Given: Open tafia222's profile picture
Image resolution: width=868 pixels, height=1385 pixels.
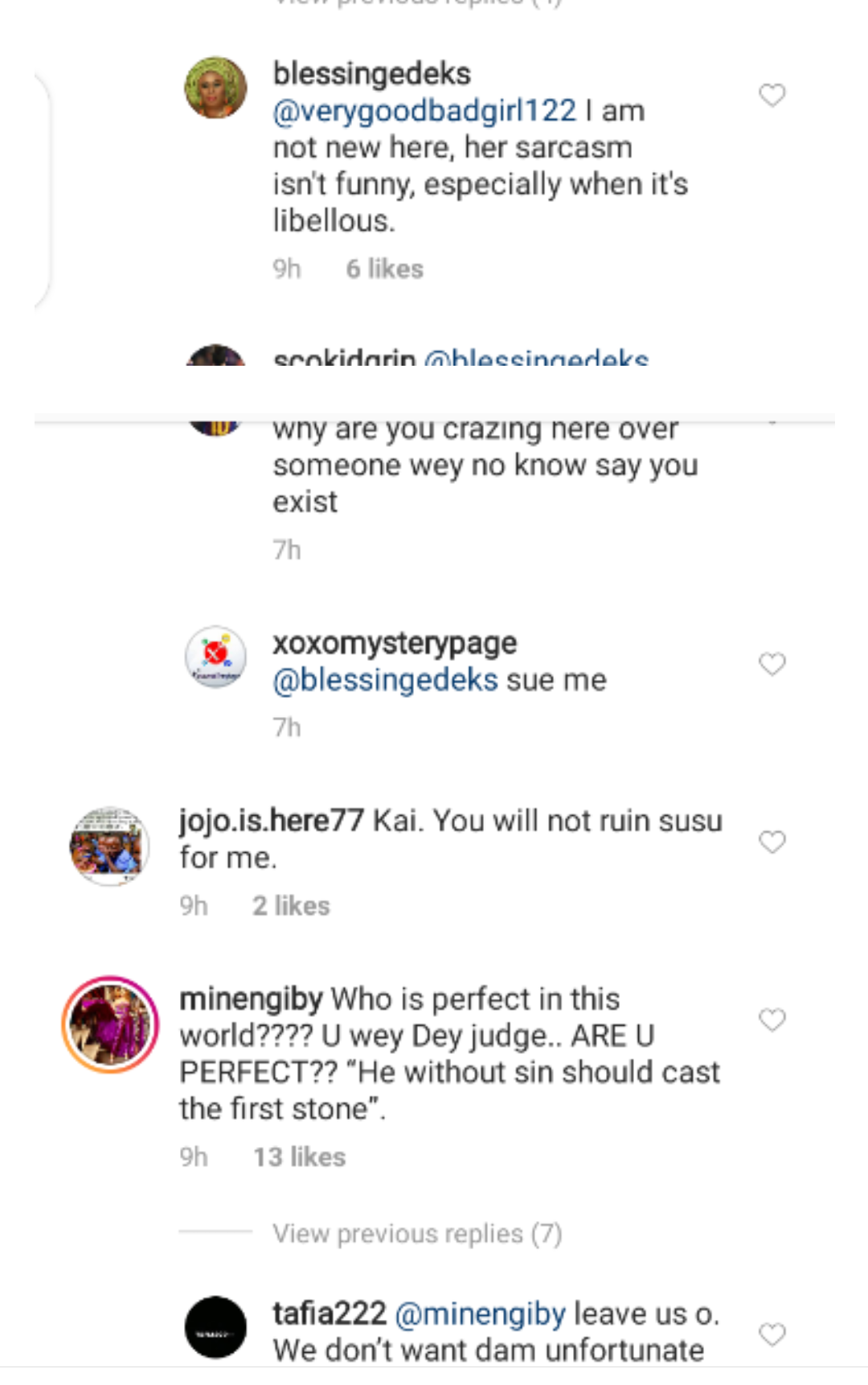Looking at the screenshot, I should pyautogui.click(x=216, y=1327).
